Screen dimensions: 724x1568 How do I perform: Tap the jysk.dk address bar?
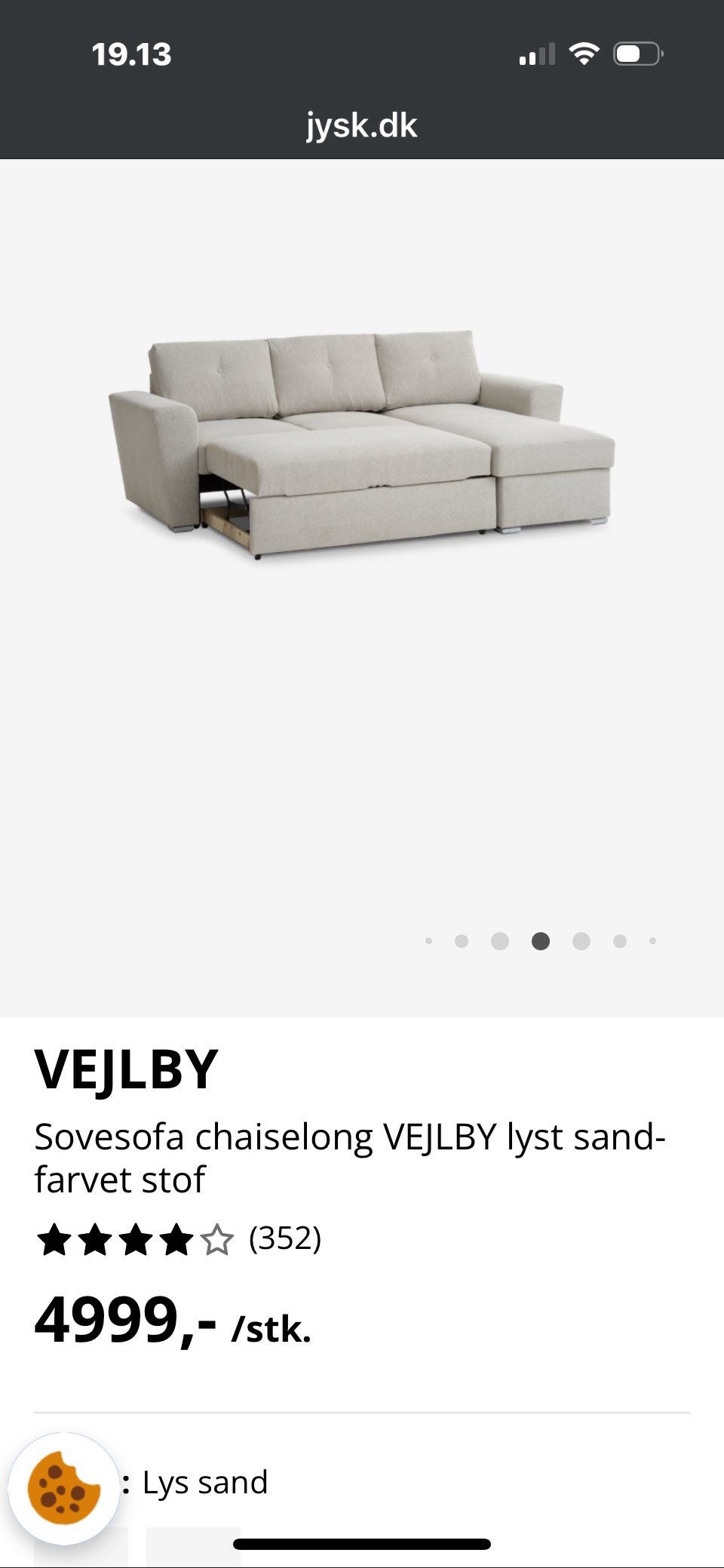coord(362,125)
